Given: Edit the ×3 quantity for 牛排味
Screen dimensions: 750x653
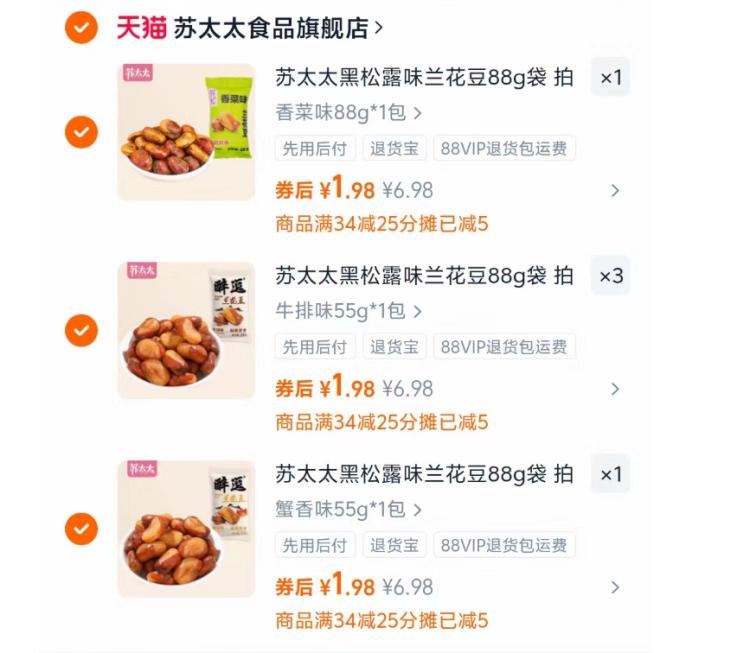Looking at the screenshot, I should [610, 276].
